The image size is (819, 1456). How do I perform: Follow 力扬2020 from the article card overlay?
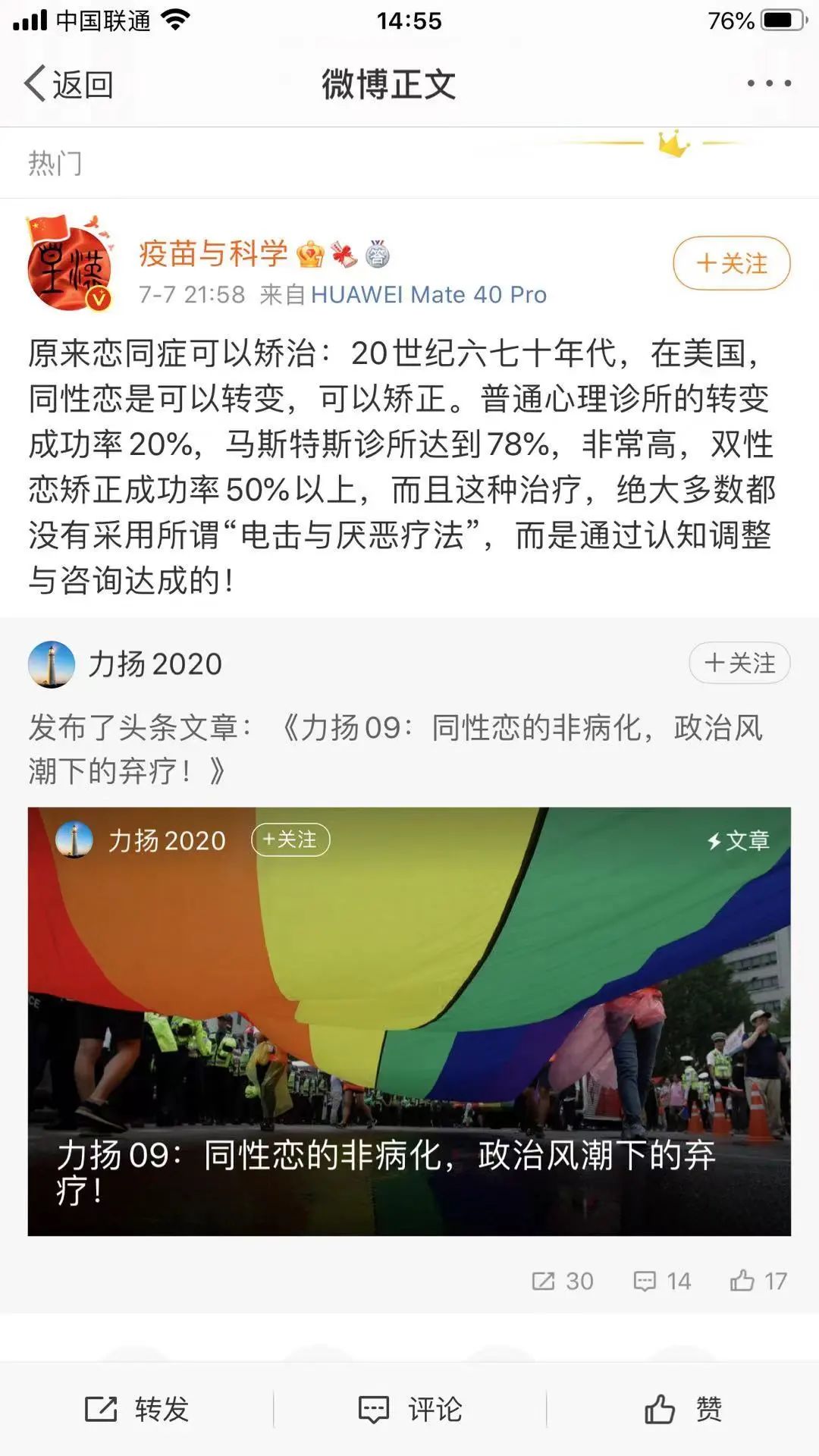tap(290, 839)
